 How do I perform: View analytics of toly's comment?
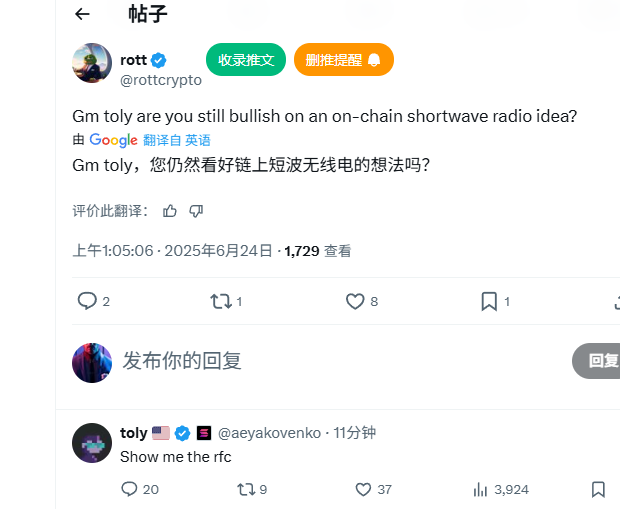480,489
